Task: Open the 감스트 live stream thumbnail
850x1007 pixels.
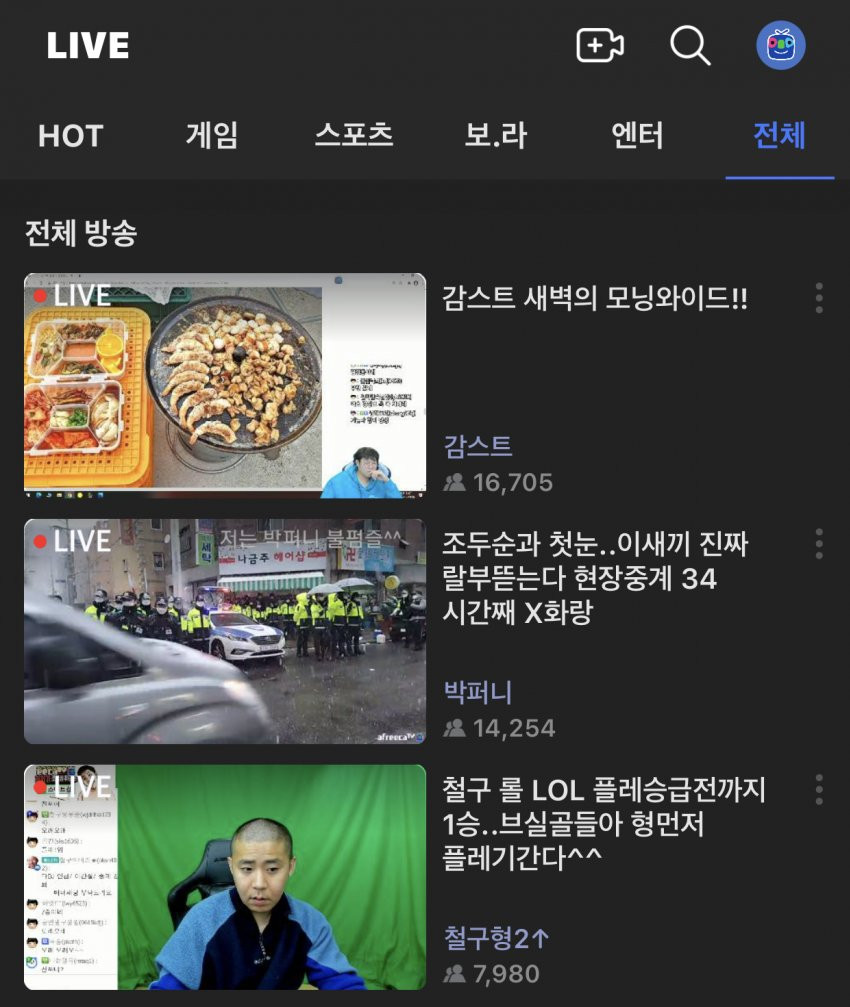Action: (x=225, y=385)
